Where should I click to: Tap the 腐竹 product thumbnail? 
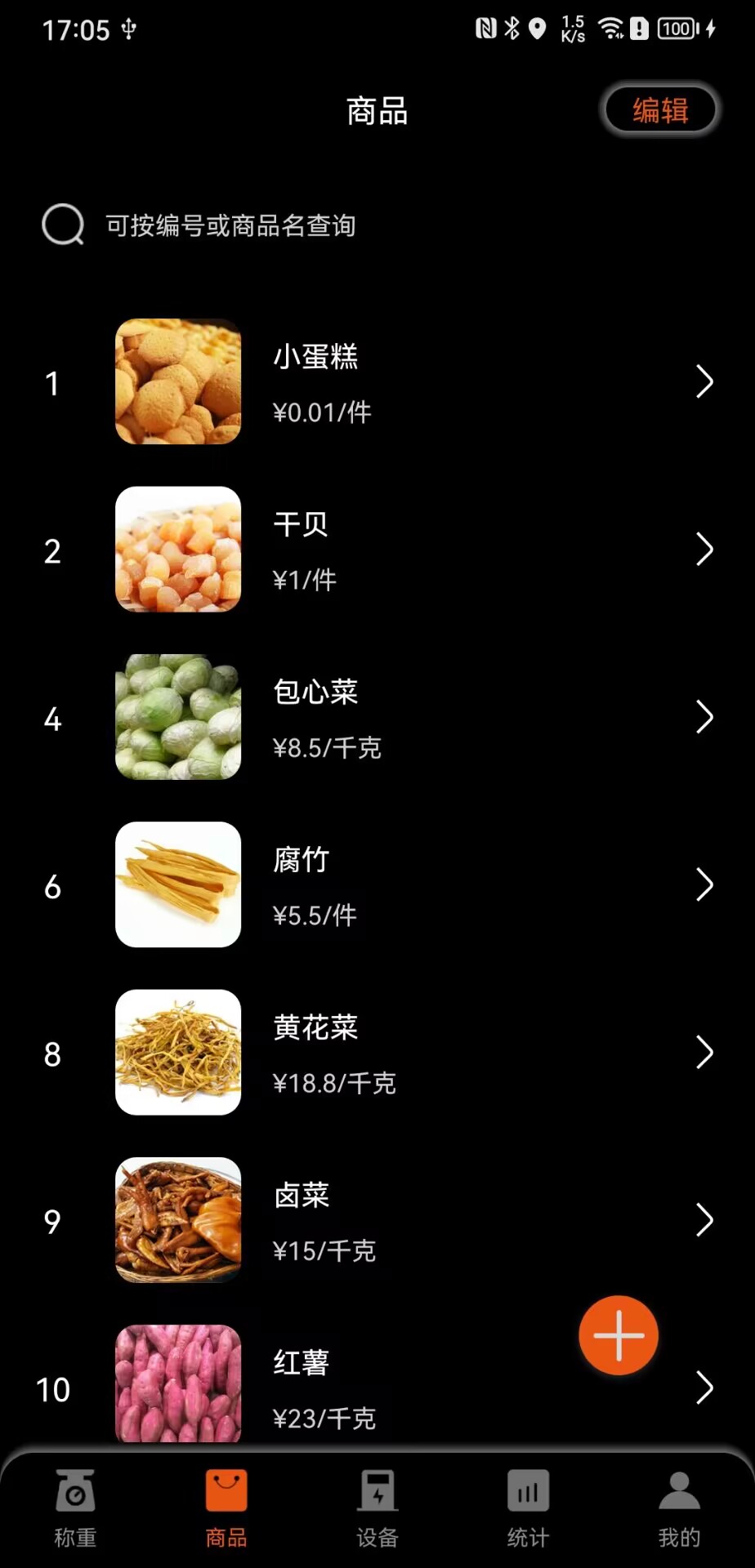click(x=177, y=884)
